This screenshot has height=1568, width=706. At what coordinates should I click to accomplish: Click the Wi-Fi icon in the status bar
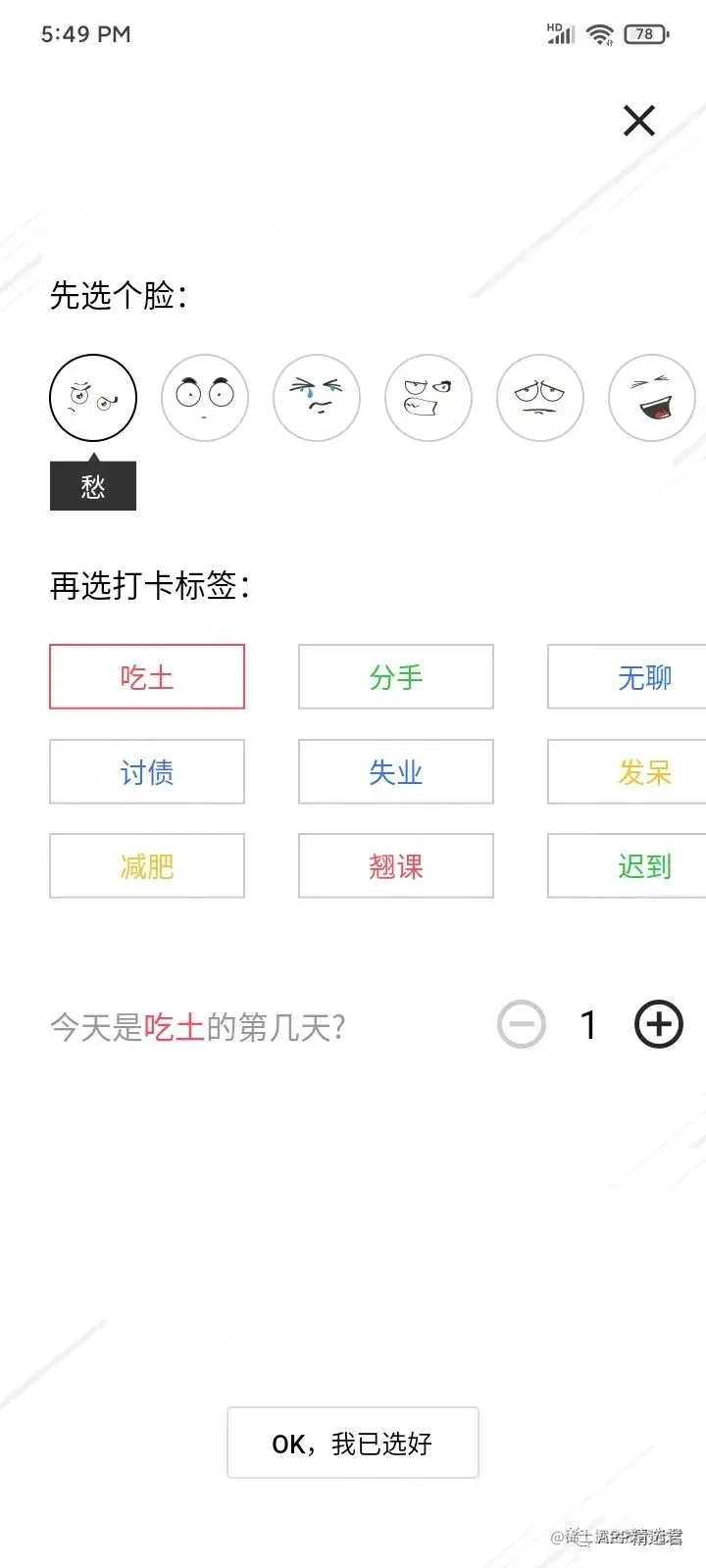click(600, 32)
